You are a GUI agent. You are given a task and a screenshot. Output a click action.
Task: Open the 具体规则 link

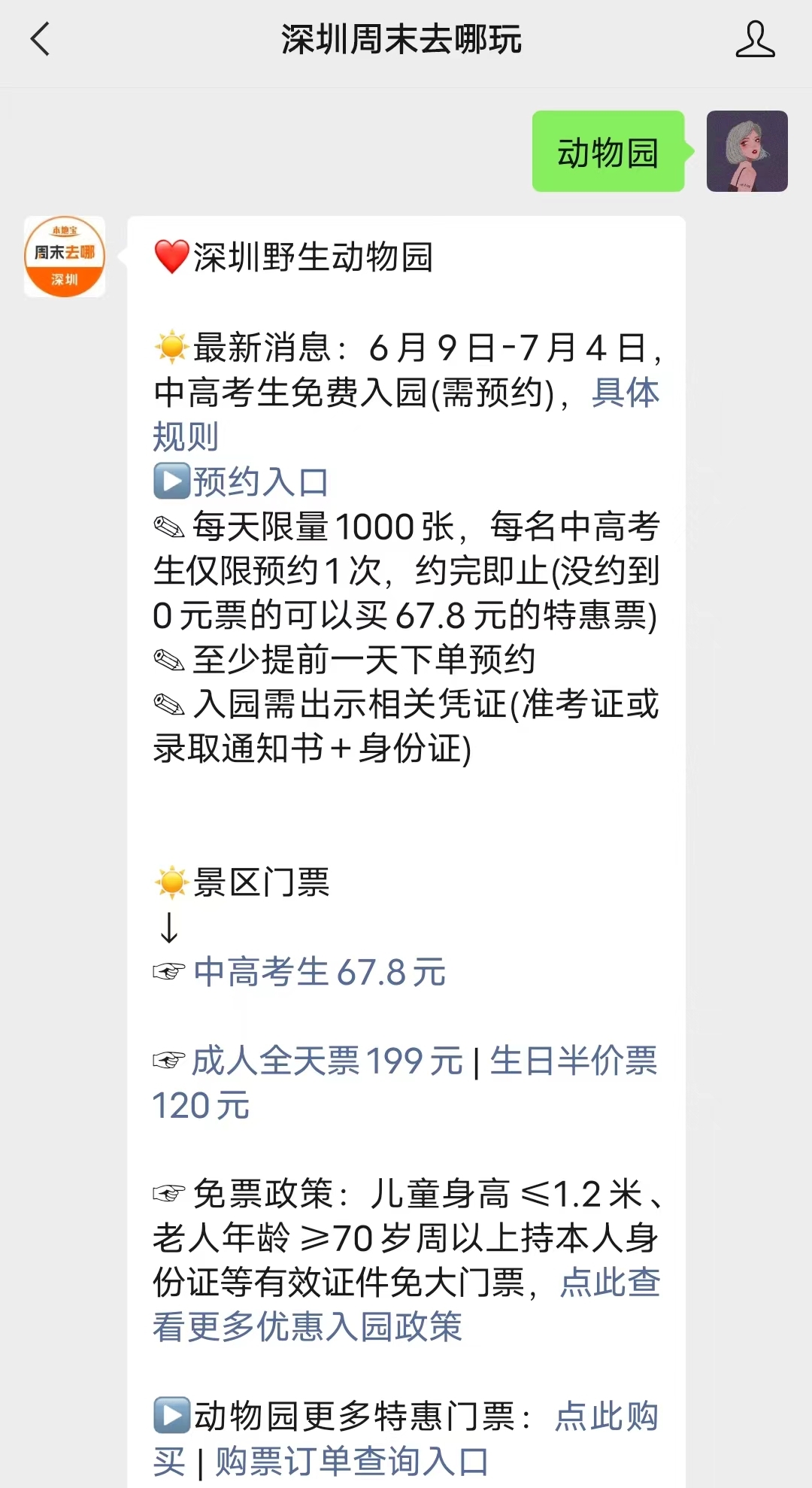(624, 393)
